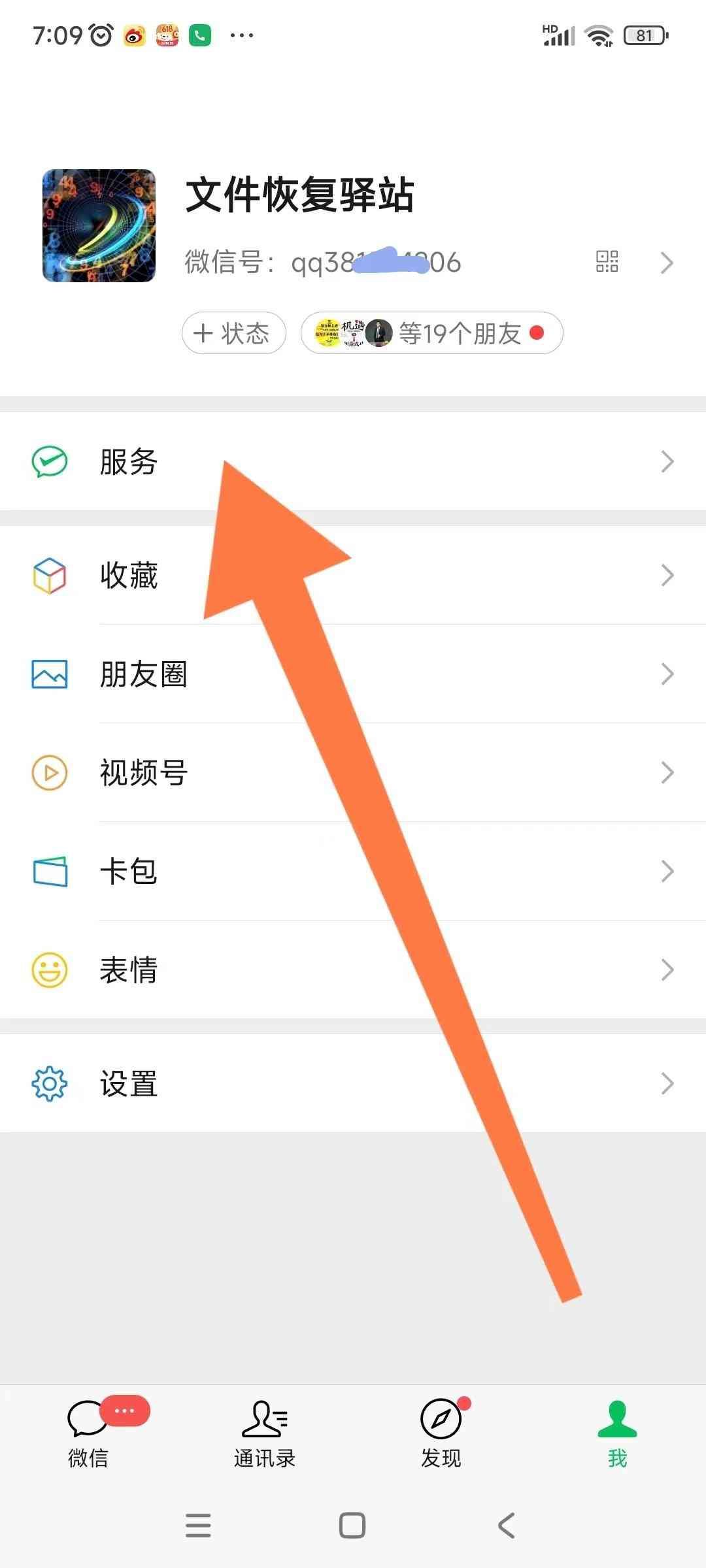This screenshot has width=706, height=1568.
Task: Open the 服务 (Services) section
Action: click(x=129, y=461)
